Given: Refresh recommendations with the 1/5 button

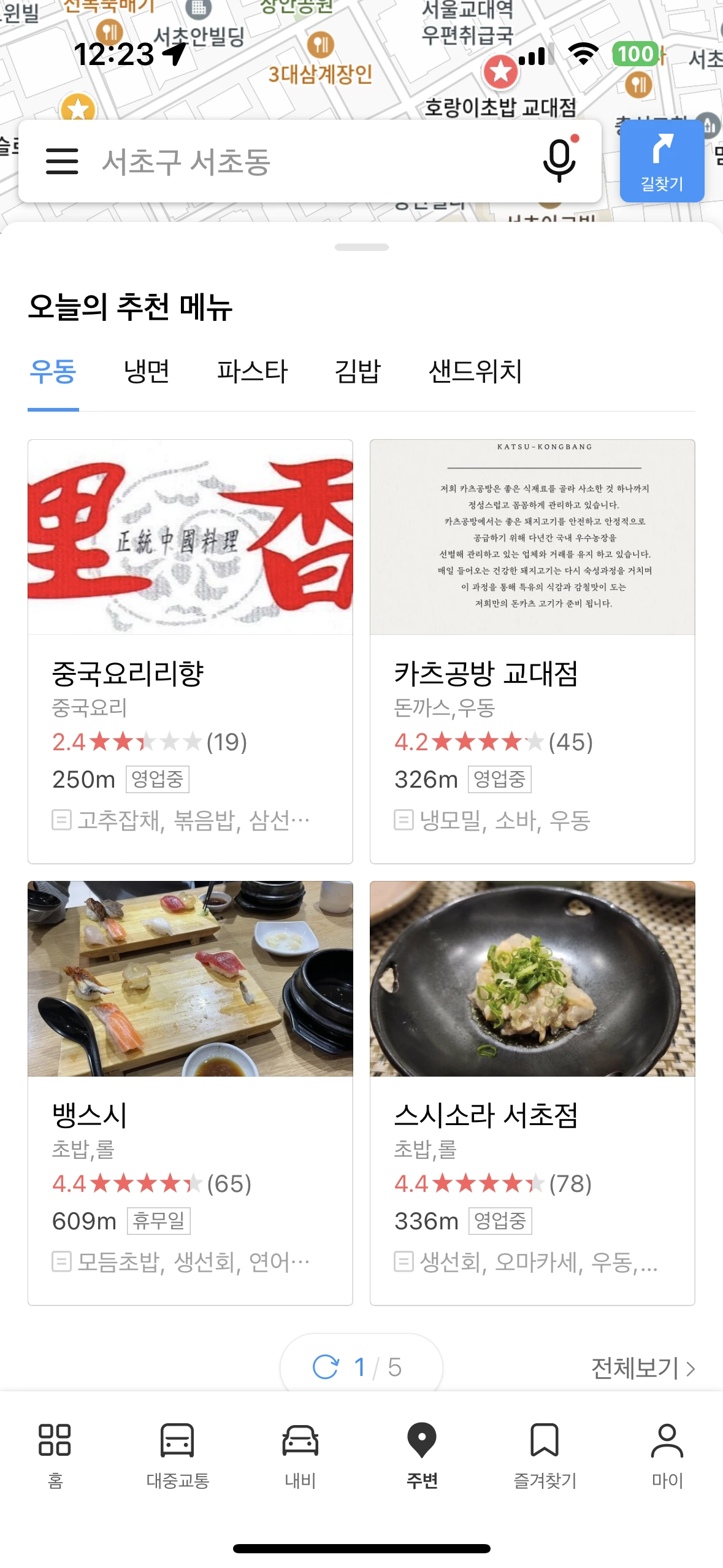Looking at the screenshot, I should click(361, 1367).
